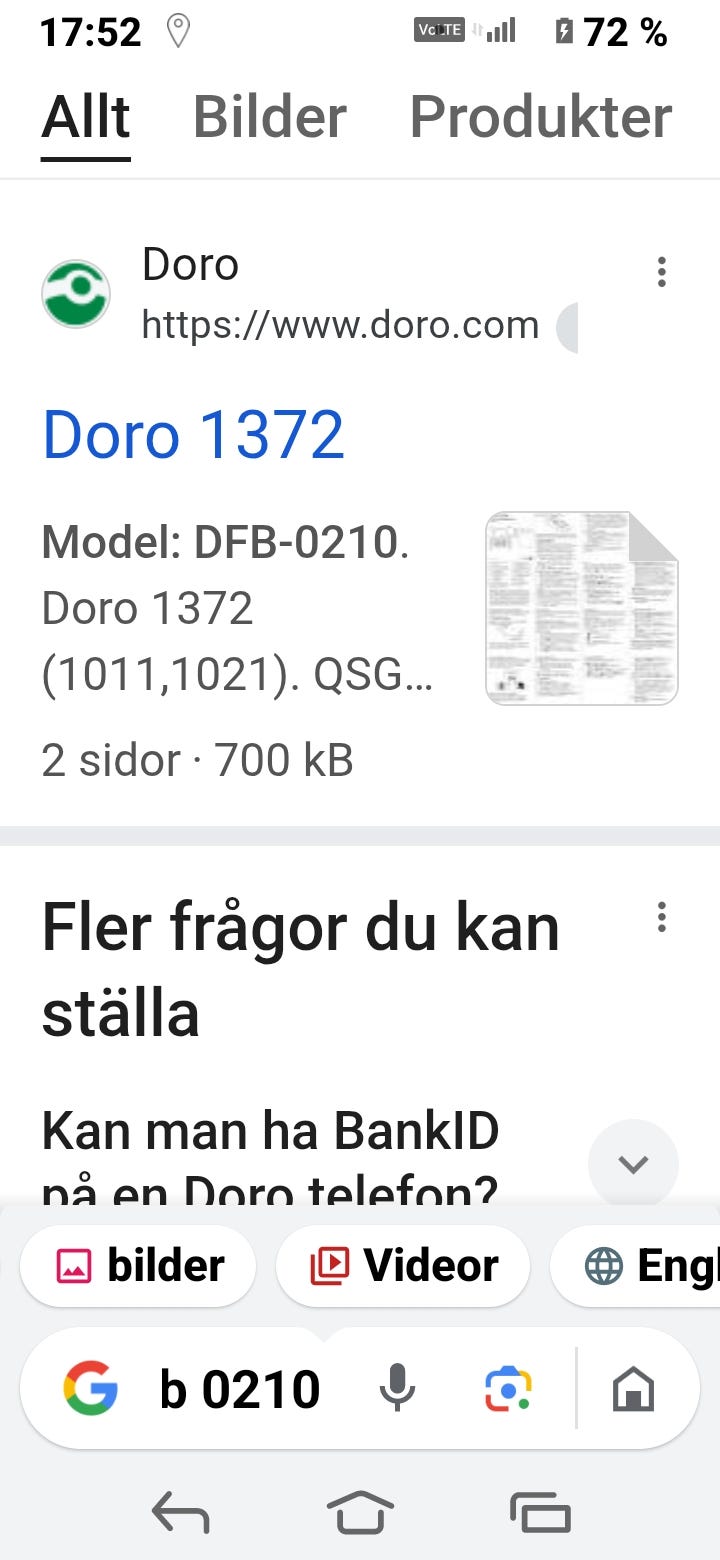The height and width of the screenshot is (1560, 720).
Task: Open recent apps from navigation bar
Action: [540, 1511]
